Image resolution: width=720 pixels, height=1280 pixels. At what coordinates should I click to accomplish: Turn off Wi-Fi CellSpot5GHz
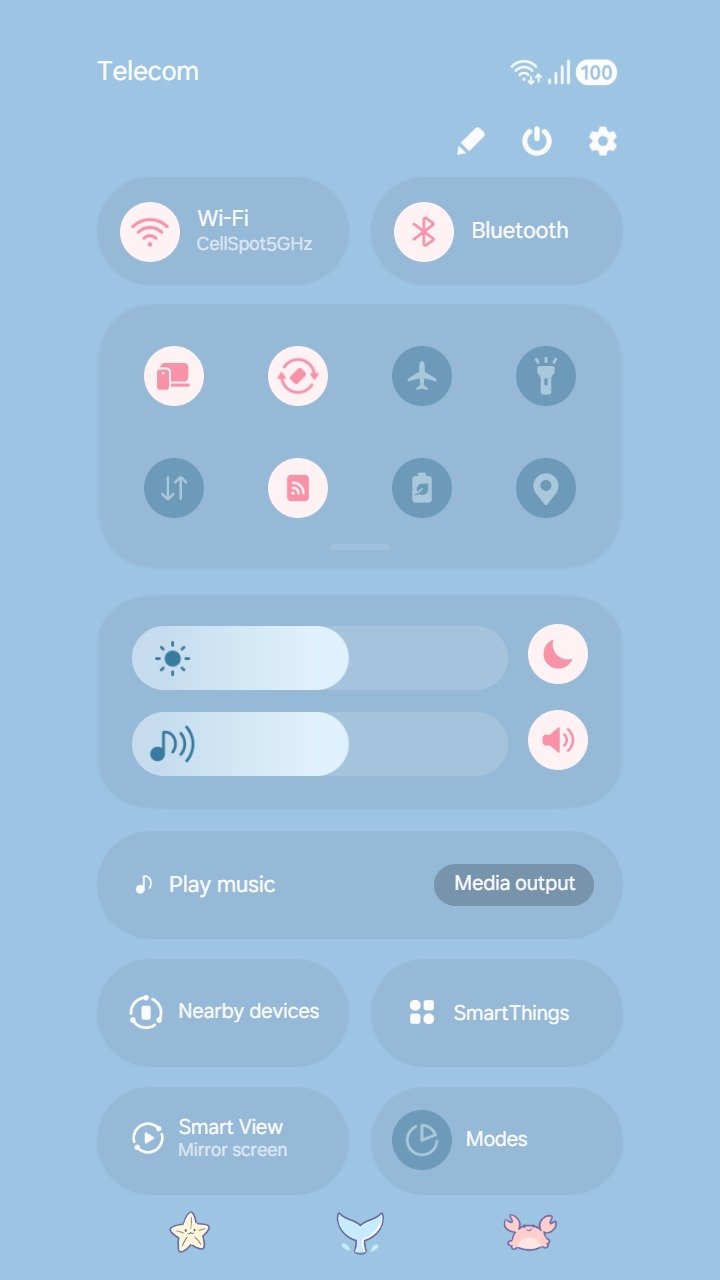[x=150, y=231]
